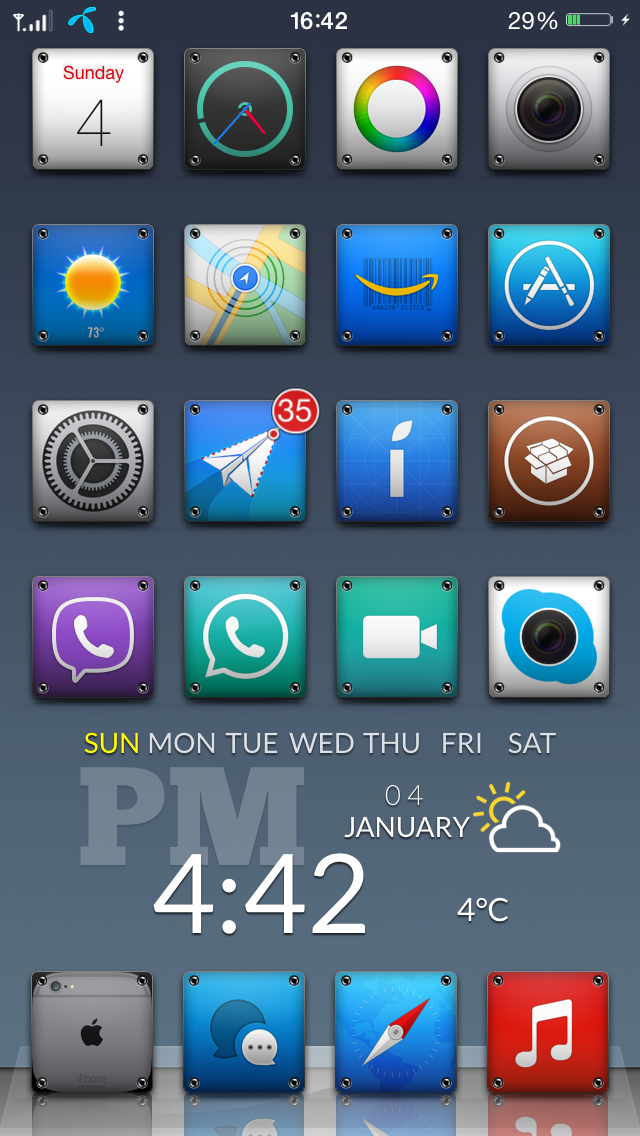
Task: Open the Cydia brown box app
Action: pos(549,461)
